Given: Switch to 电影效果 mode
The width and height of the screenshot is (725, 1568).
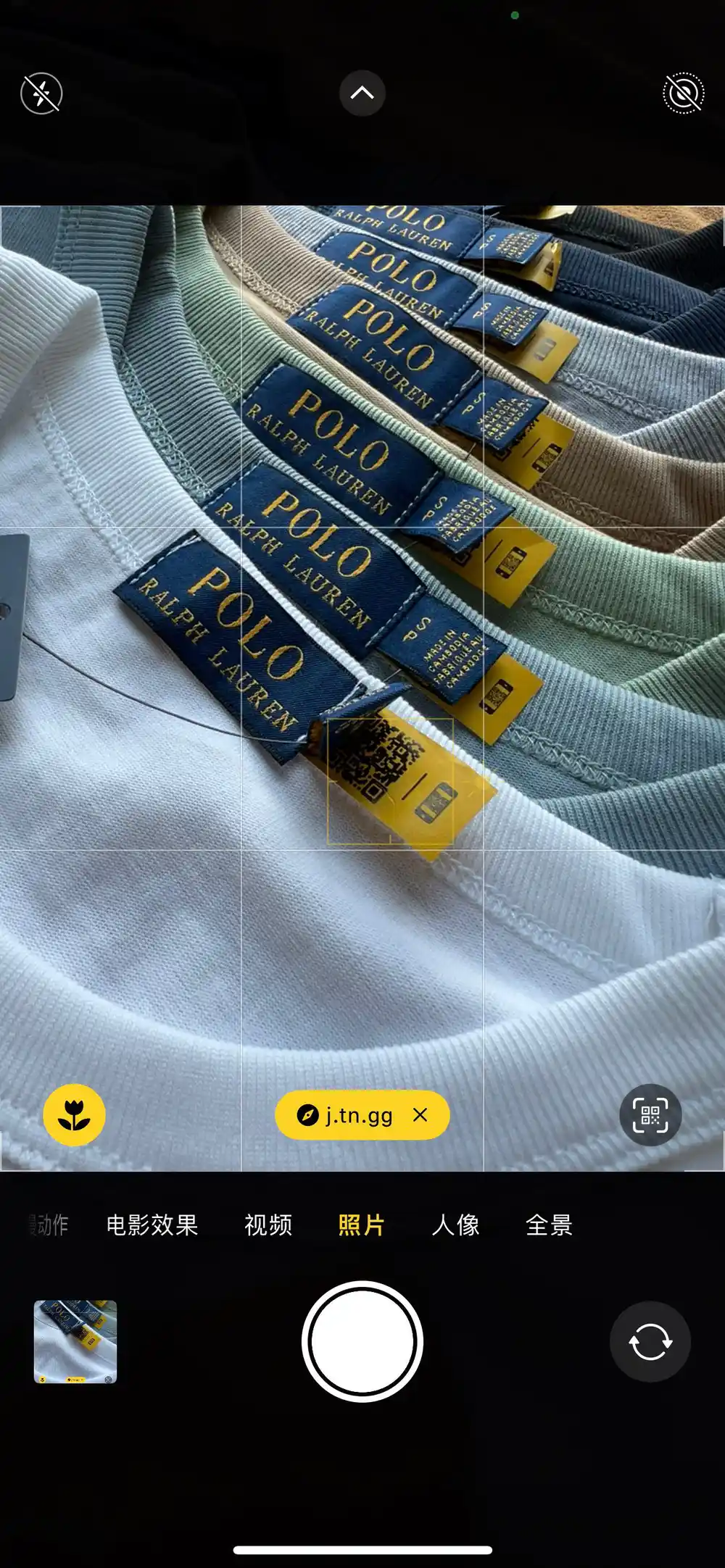Looking at the screenshot, I should [x=152, y=1225].
